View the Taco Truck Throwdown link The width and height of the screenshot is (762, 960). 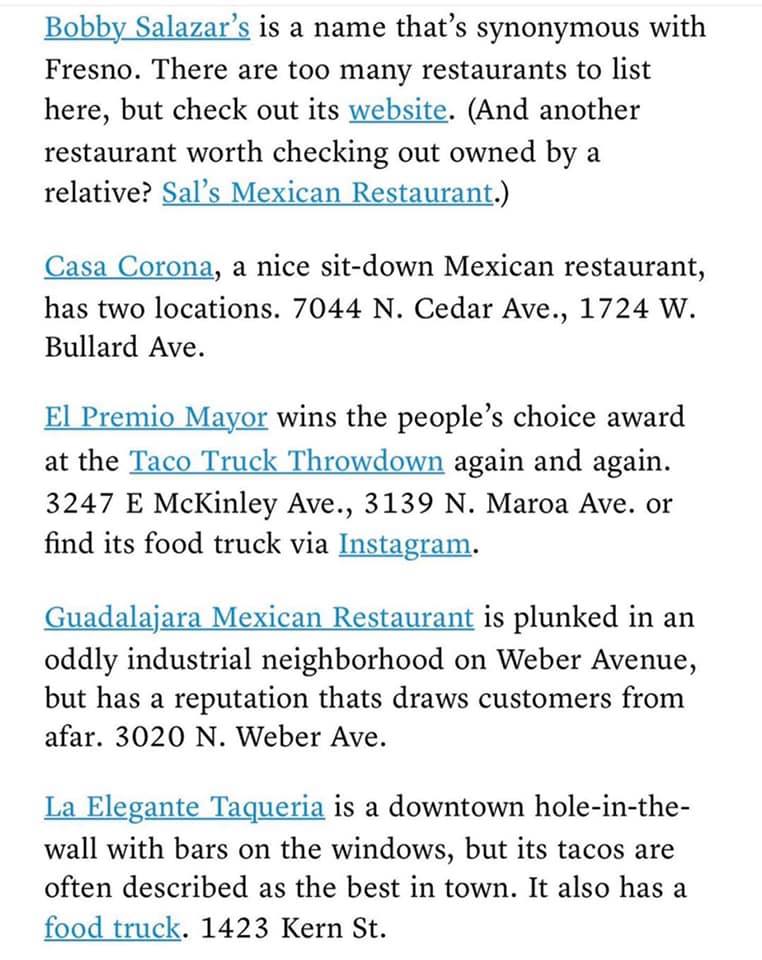pos(286,461)
